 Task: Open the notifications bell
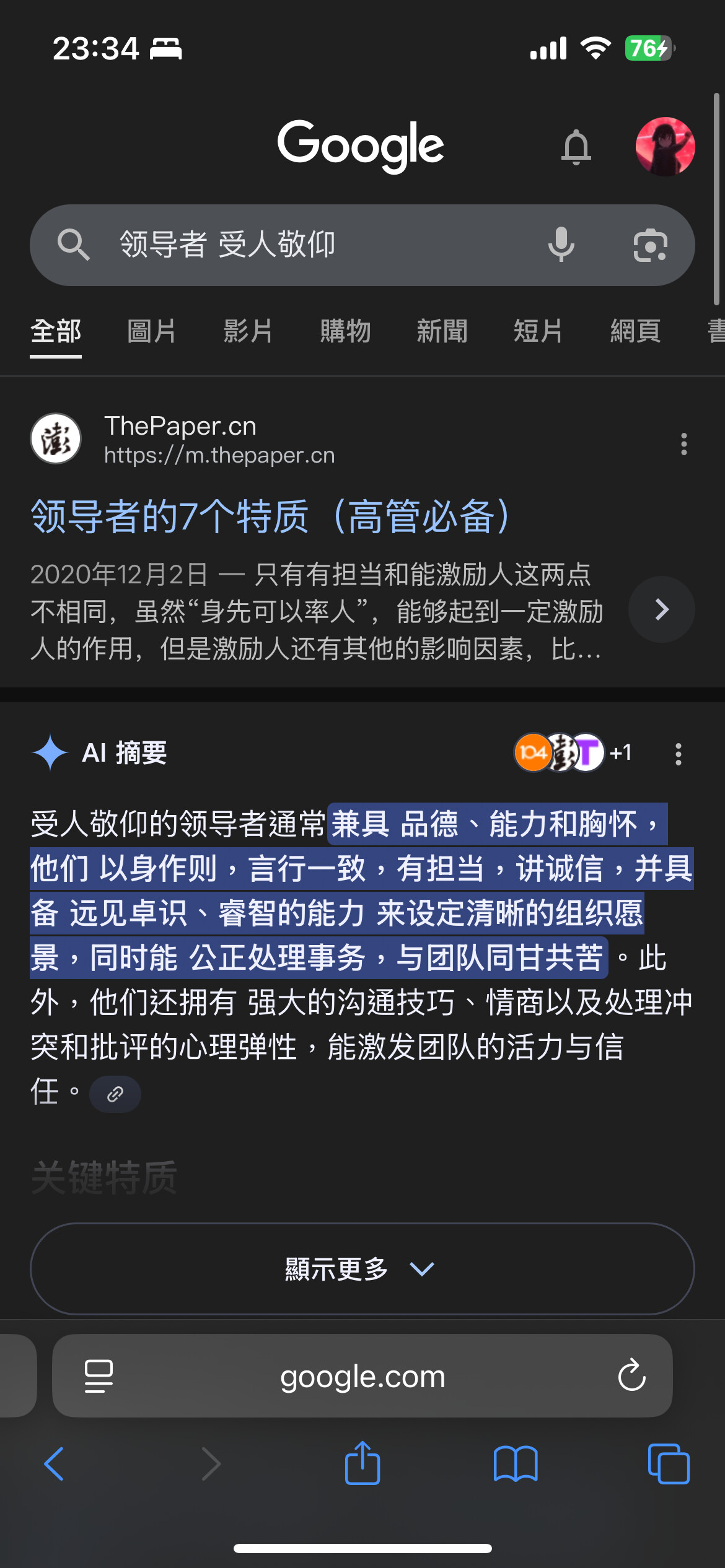[576, 147]
